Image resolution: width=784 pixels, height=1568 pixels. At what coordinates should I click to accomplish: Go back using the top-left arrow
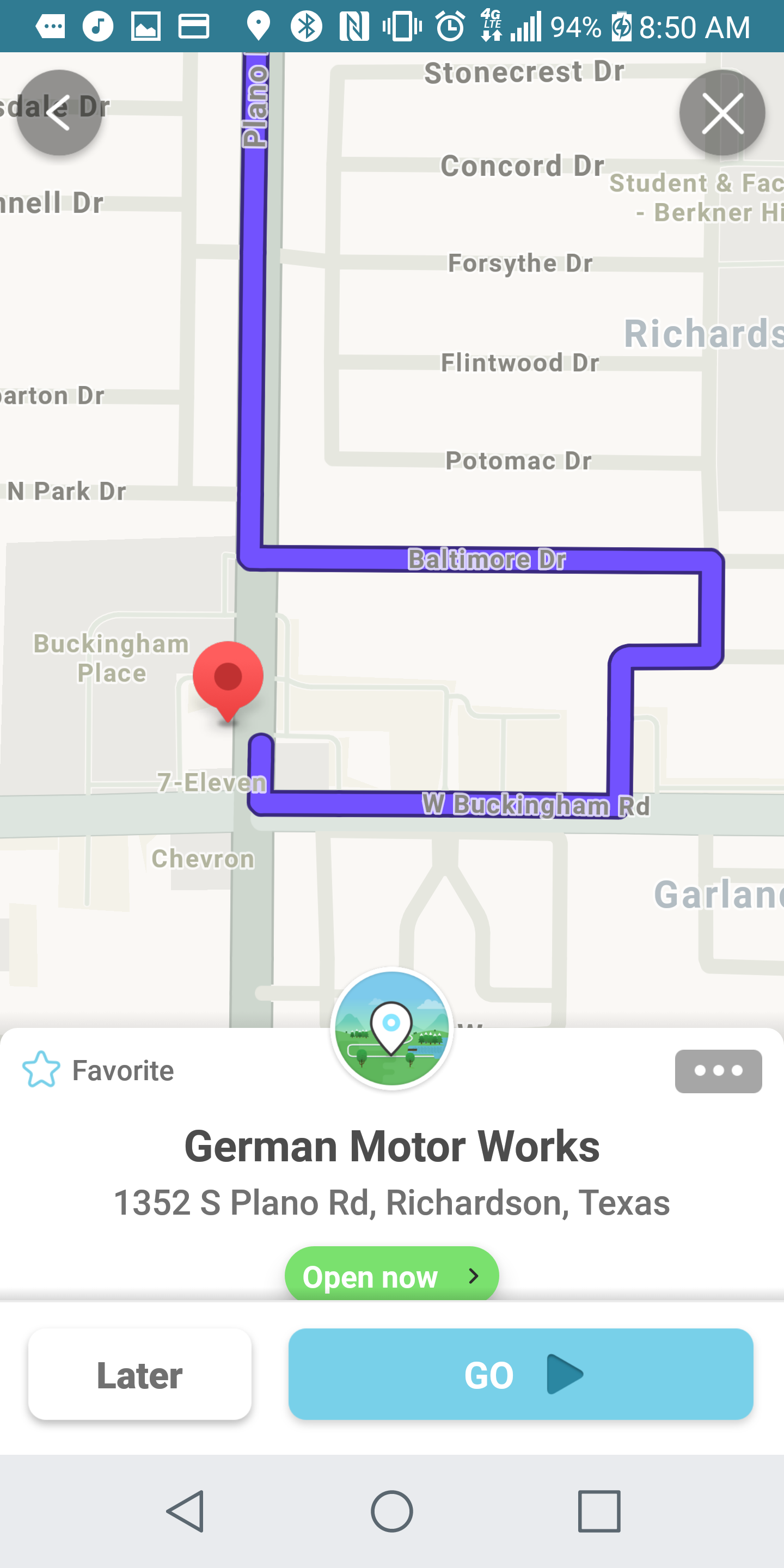point(59,113)
